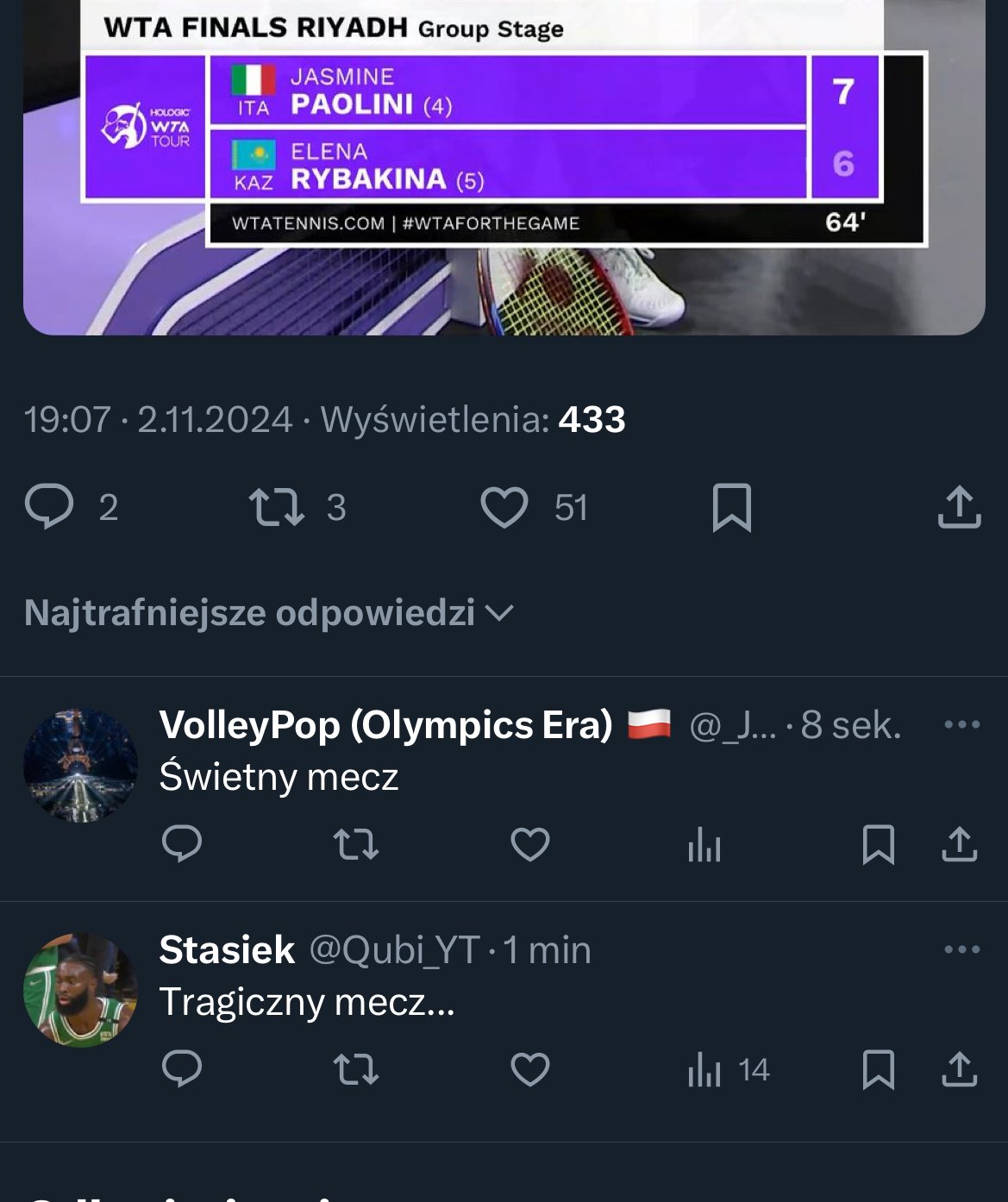Like the main tweet with 51 likes
The width and height of the screenshot is (1008, 1202).
click(504, 507)
